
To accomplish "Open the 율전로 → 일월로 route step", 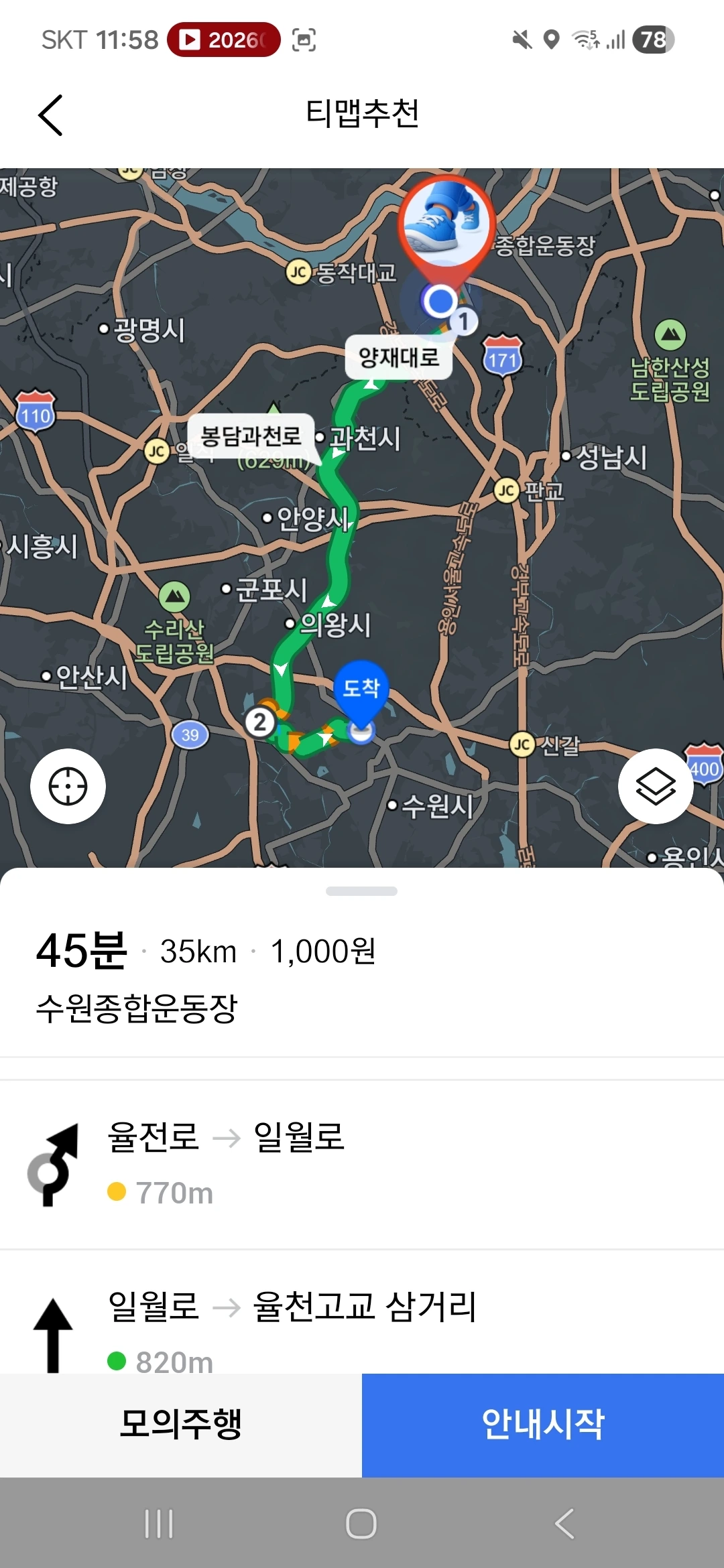I will pyautogui.click(x=362, y=1165).
